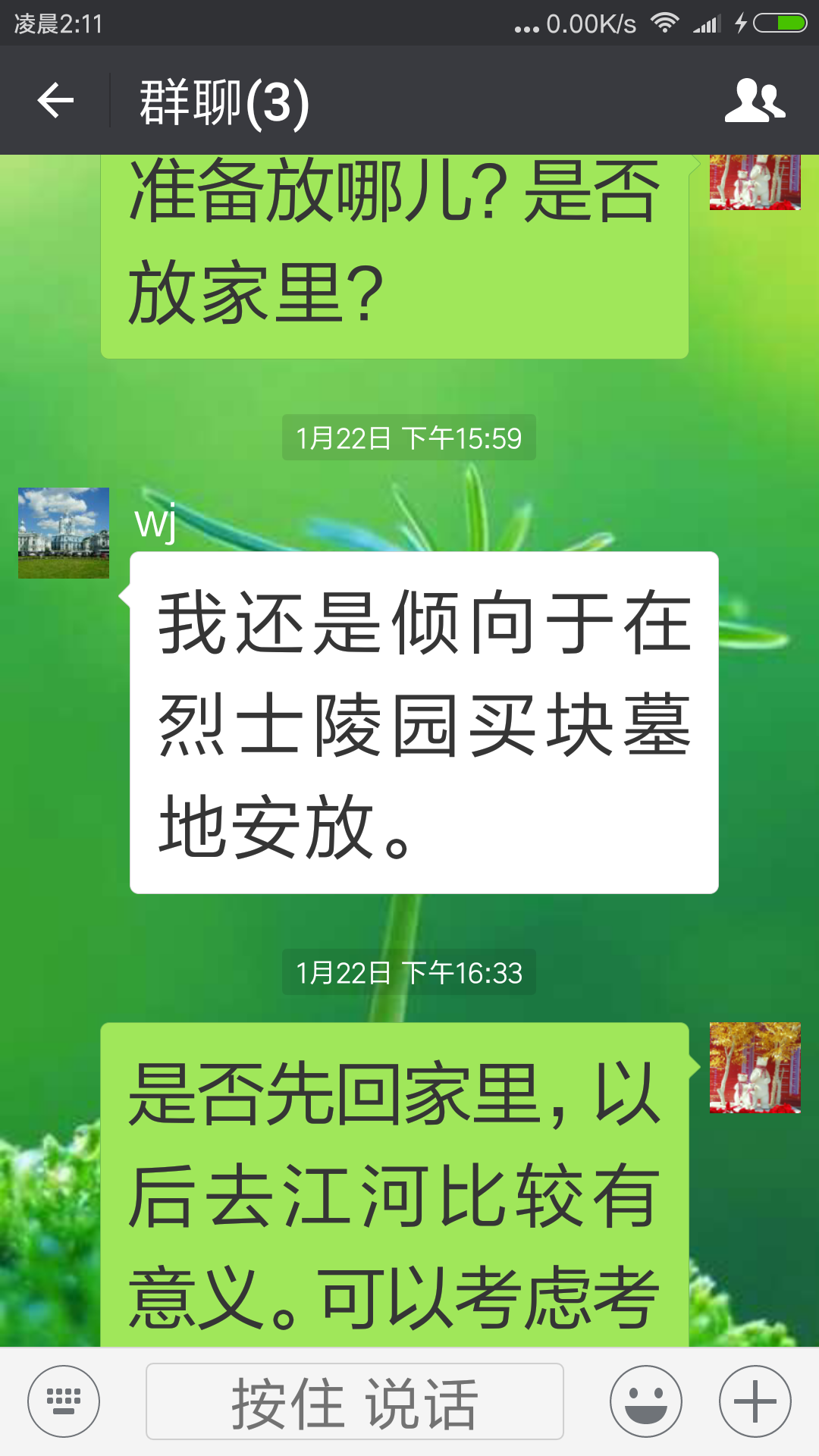Open the emoji picker
The height and width of the screenshot is (1456, 819).
tap(646, 1401)
